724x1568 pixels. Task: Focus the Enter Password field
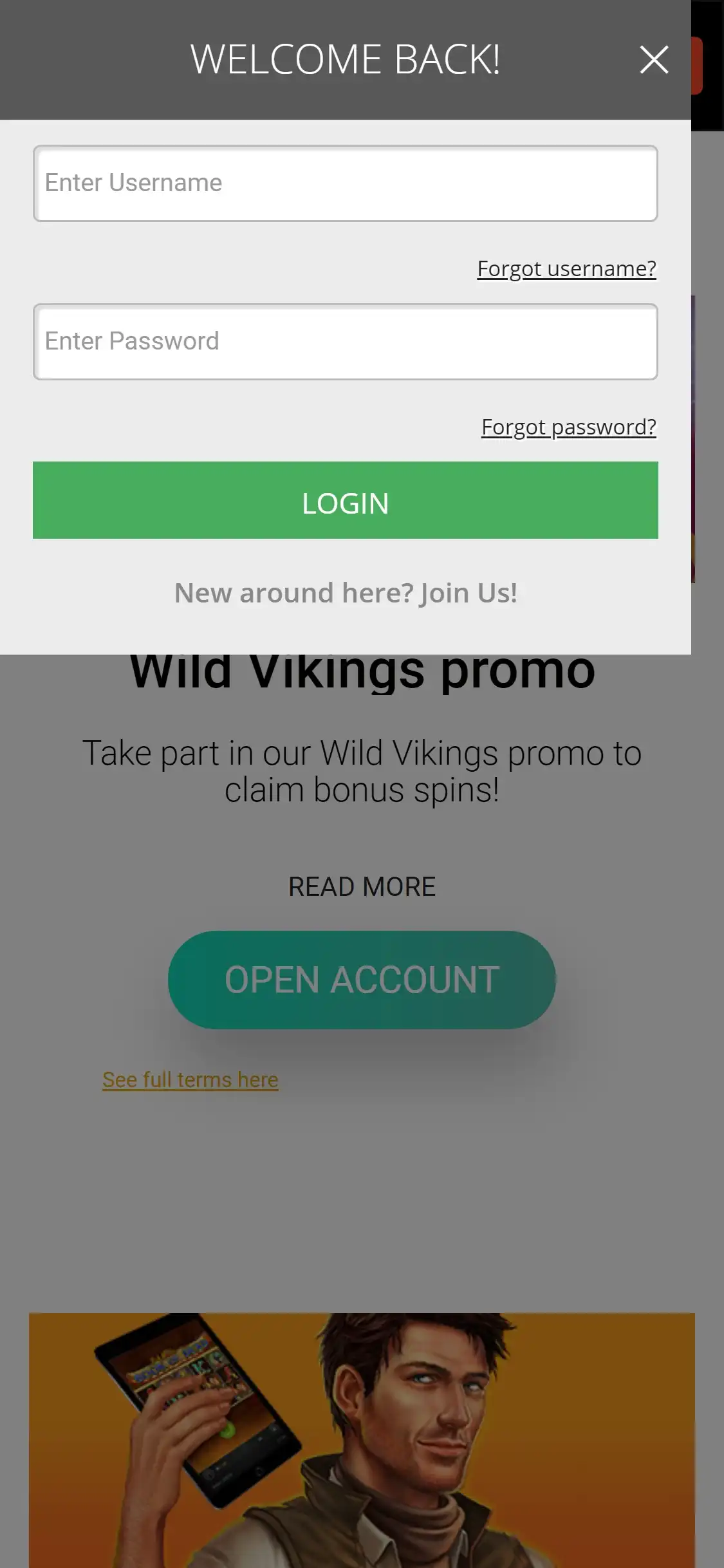pyautogui.click(x=345, y=342)
